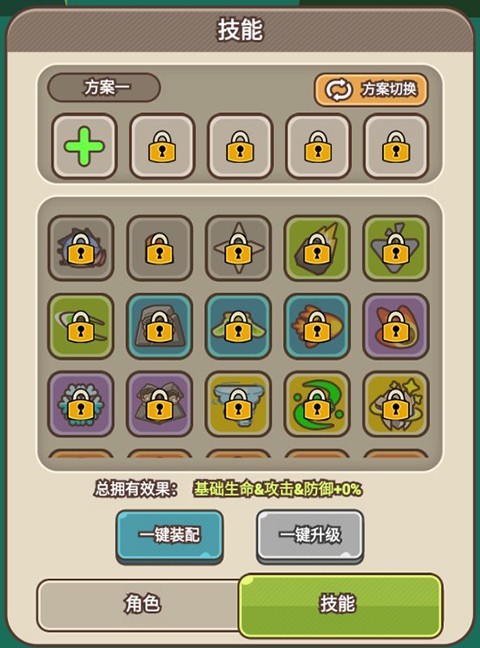Open the locked fireball skill on blue
Screen dimensions: 480x648
(x=317, y=326)
